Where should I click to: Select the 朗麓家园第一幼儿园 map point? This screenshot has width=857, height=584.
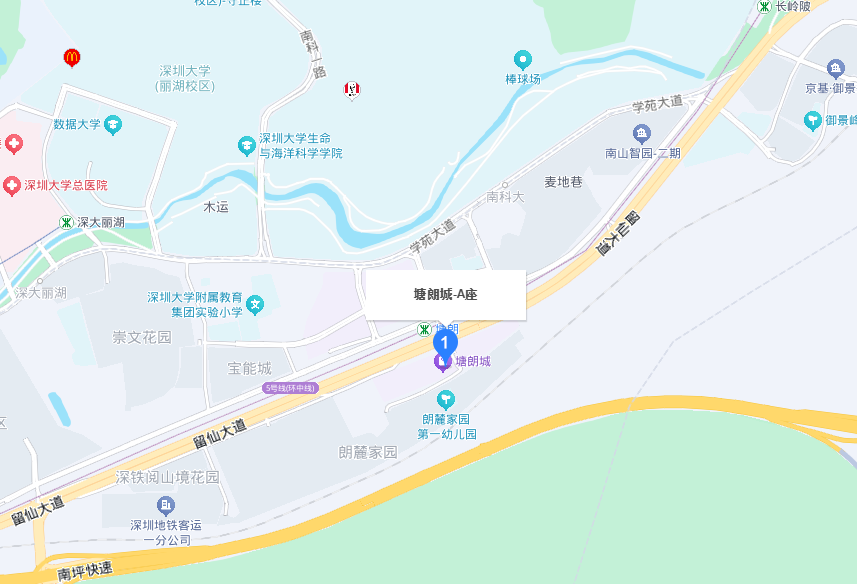pyautogui.click(x=446, y=401)
